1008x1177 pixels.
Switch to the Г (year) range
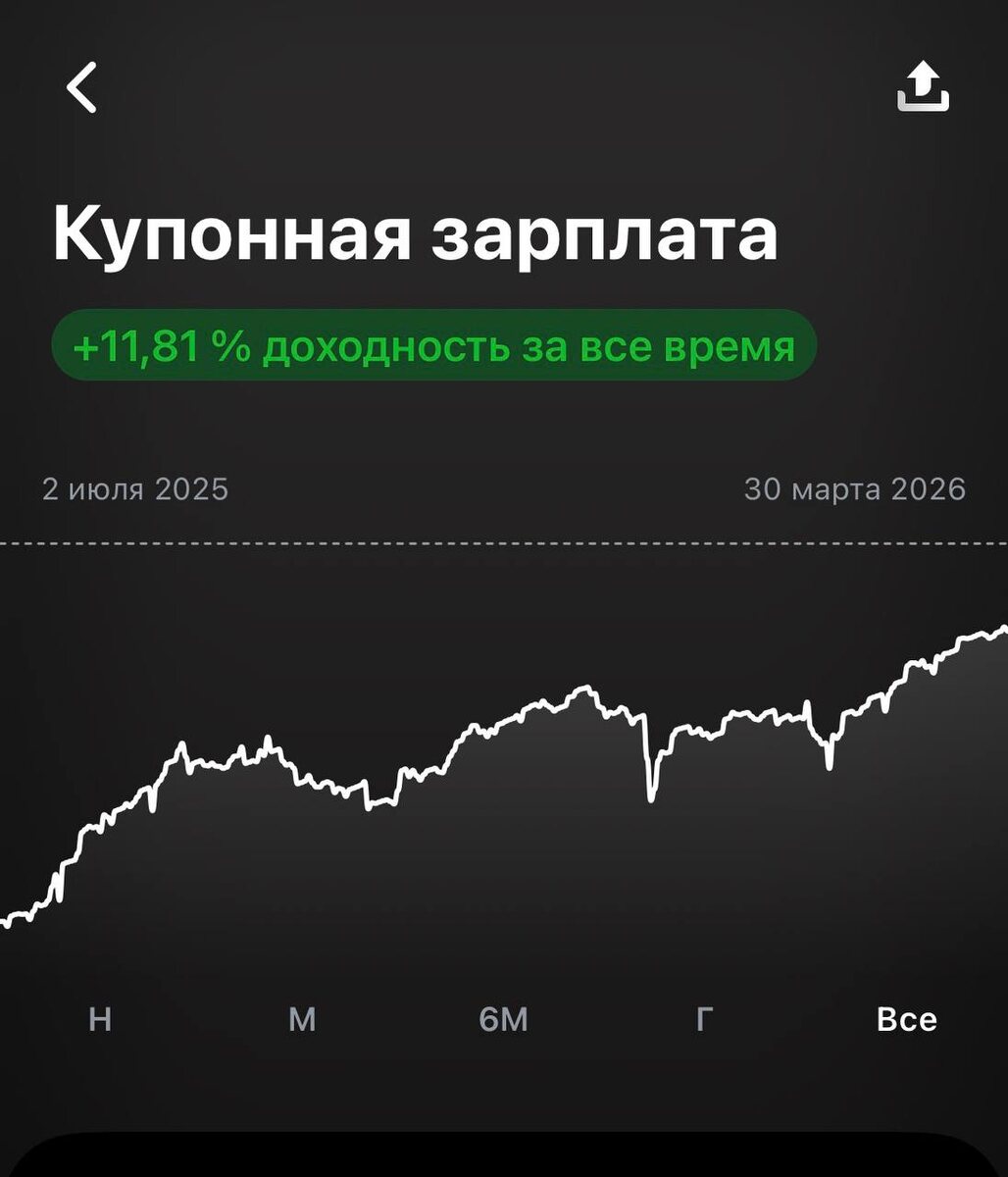(x=704, y=1020)
